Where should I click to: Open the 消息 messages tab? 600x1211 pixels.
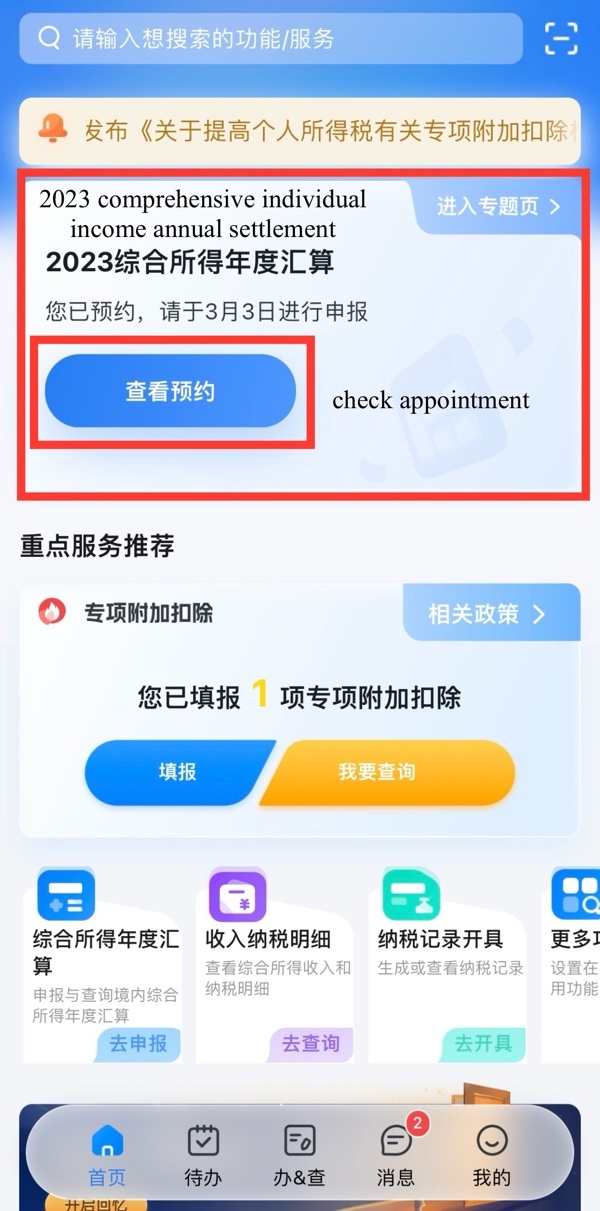(396, 1156)
